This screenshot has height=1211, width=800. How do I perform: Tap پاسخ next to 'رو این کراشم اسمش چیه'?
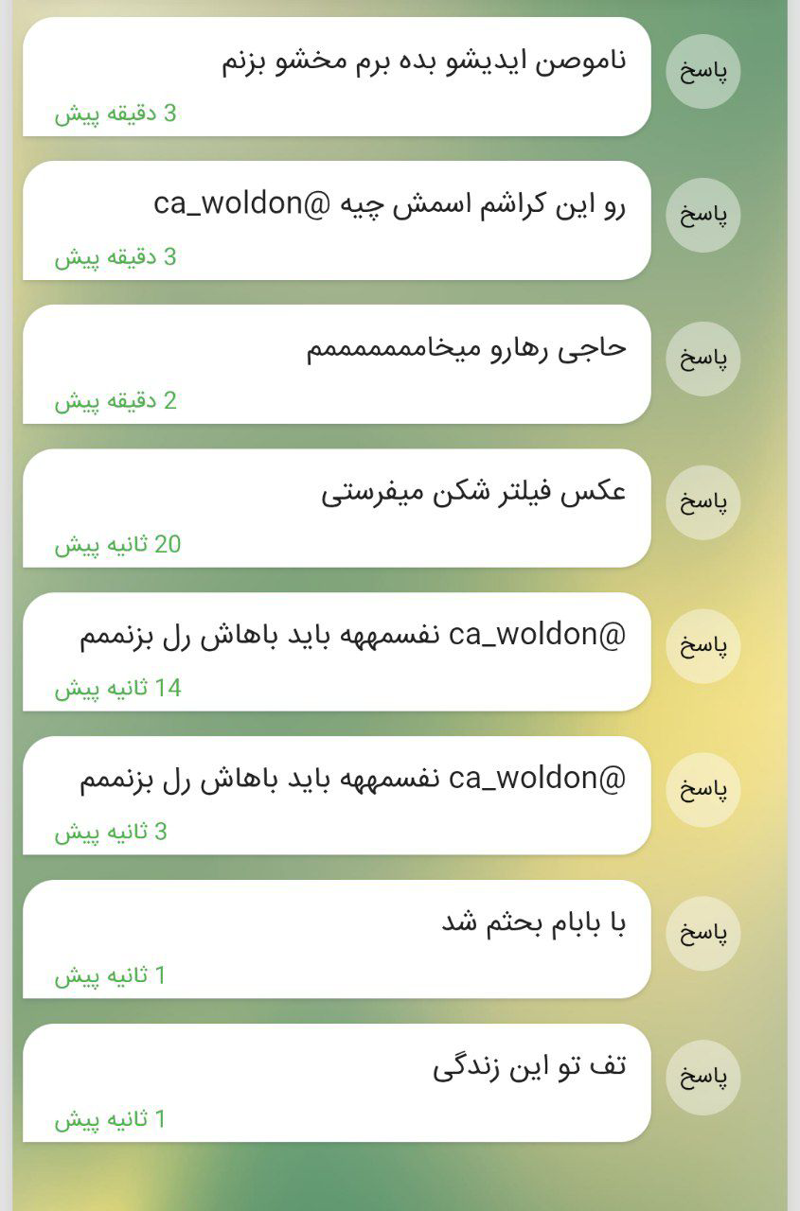click(x=703, y=215)
